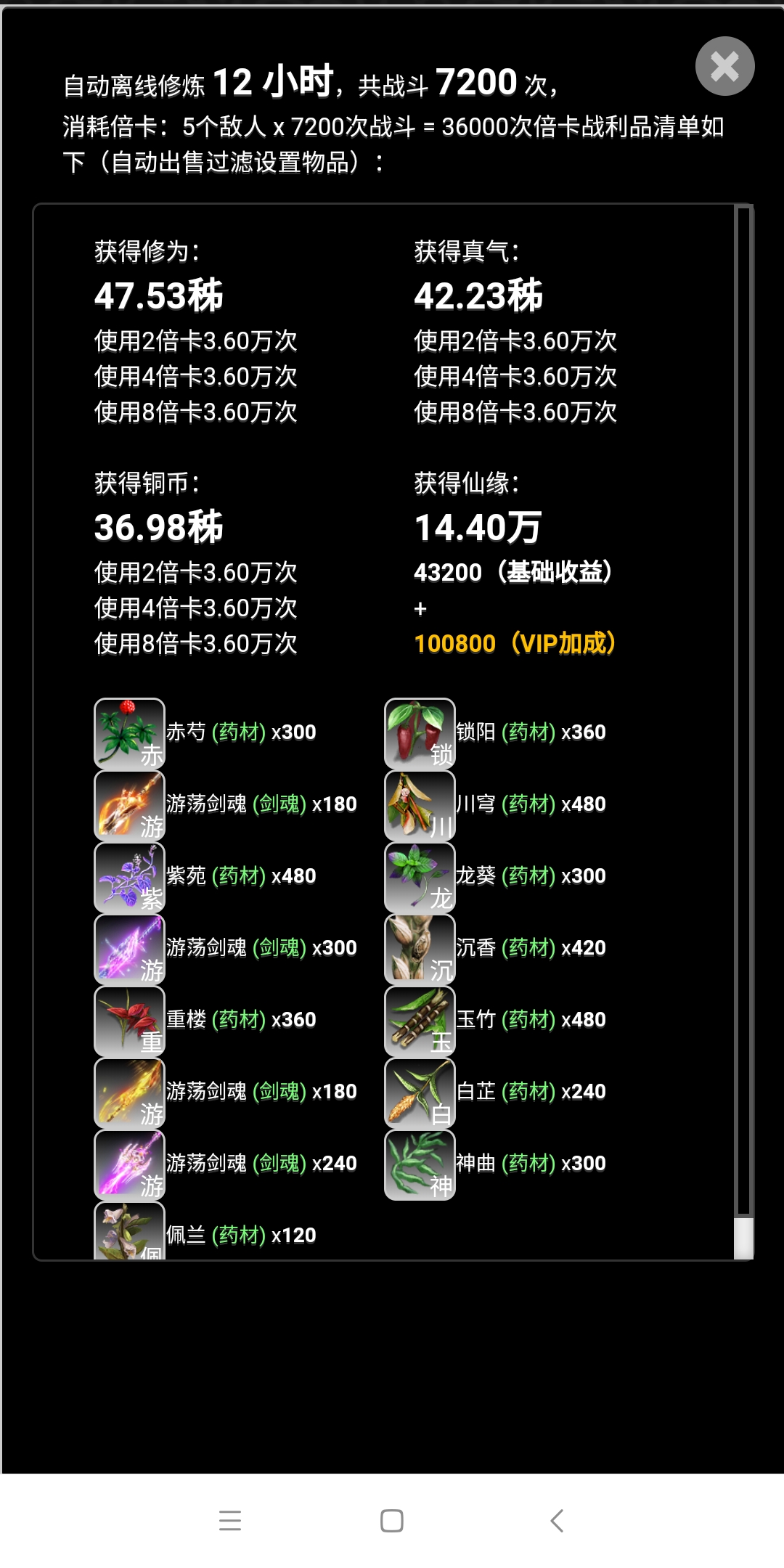View the 游荡剑魂 x240 sword soul item

129,1164
